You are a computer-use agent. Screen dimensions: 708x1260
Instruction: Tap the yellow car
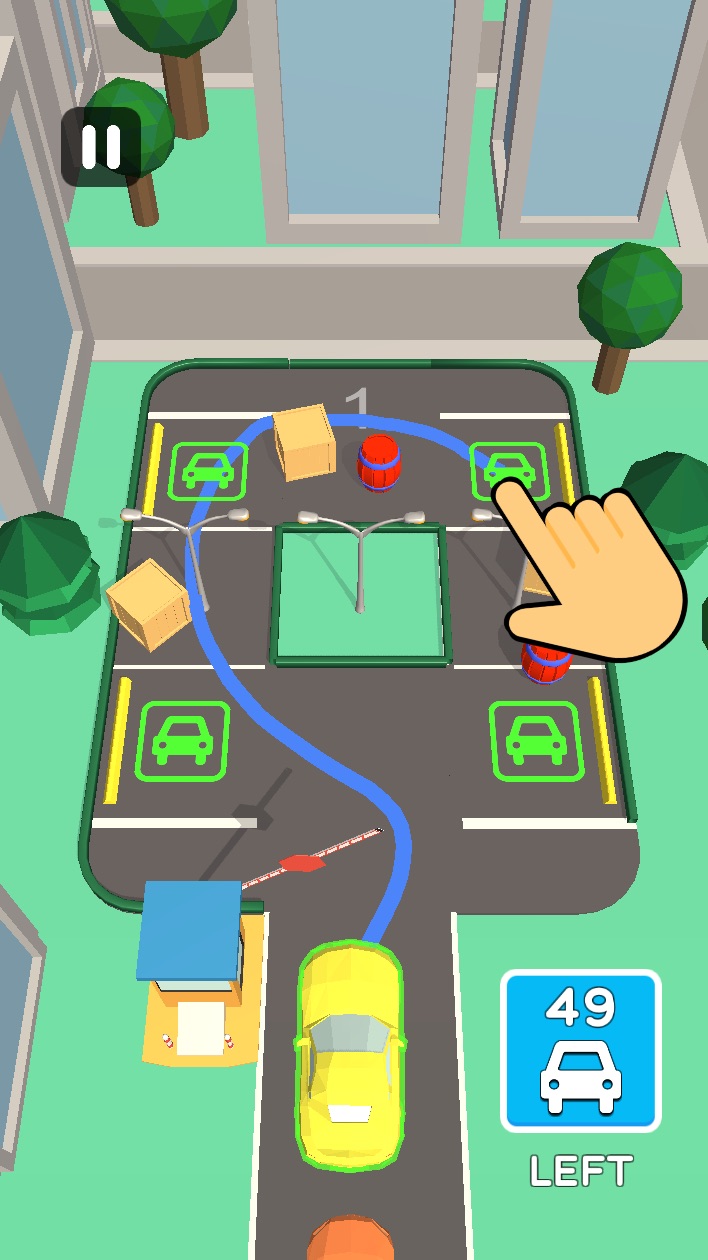pos(349,1055)
